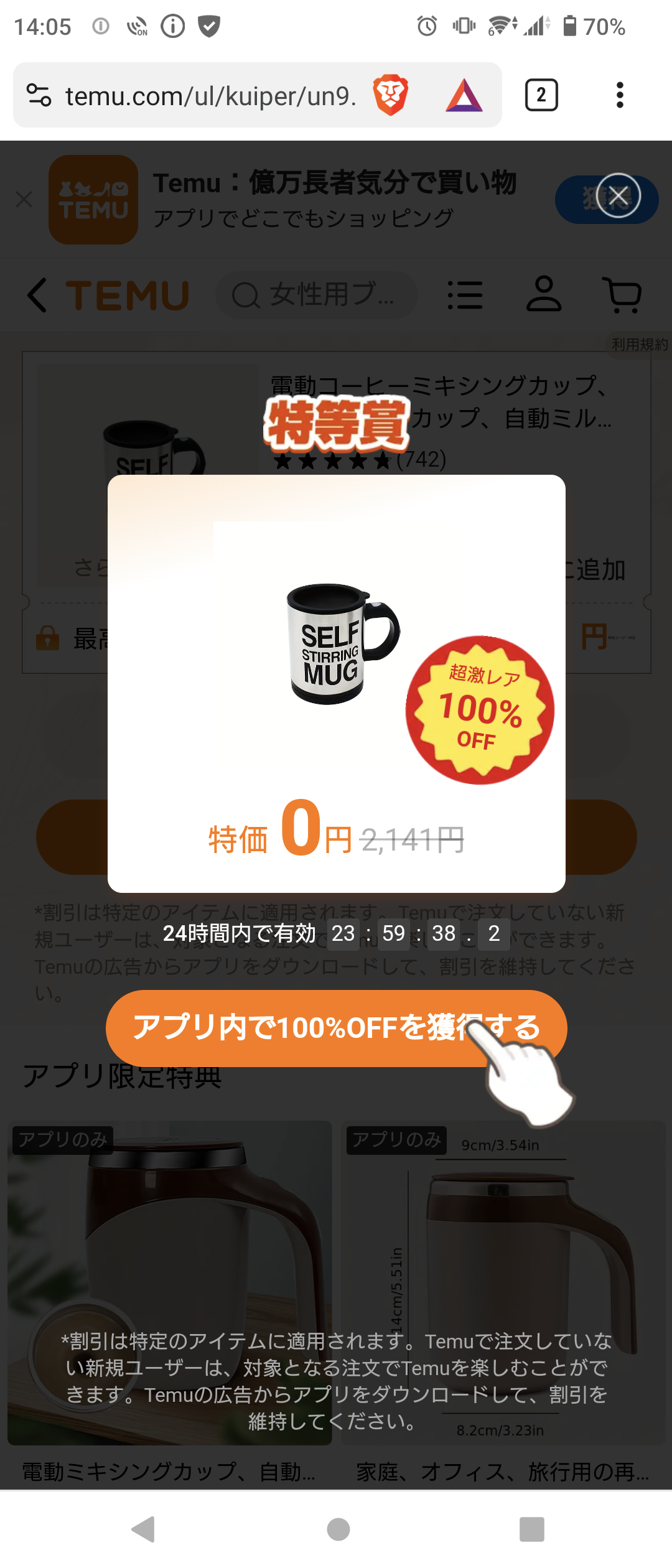Tap アプリ内で100%OFFを獲得する button

[336, 1027]
